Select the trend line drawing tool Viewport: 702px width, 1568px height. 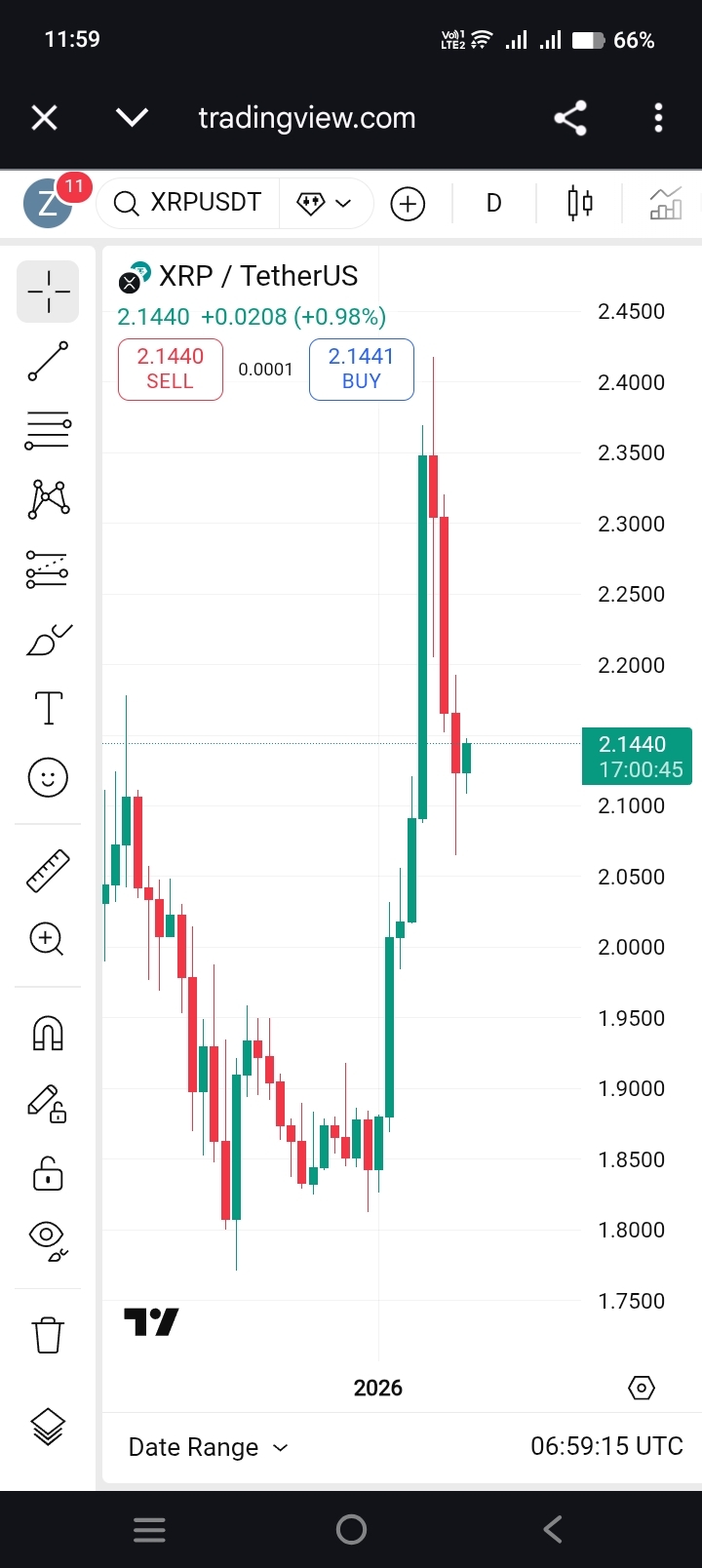[48, 361]
